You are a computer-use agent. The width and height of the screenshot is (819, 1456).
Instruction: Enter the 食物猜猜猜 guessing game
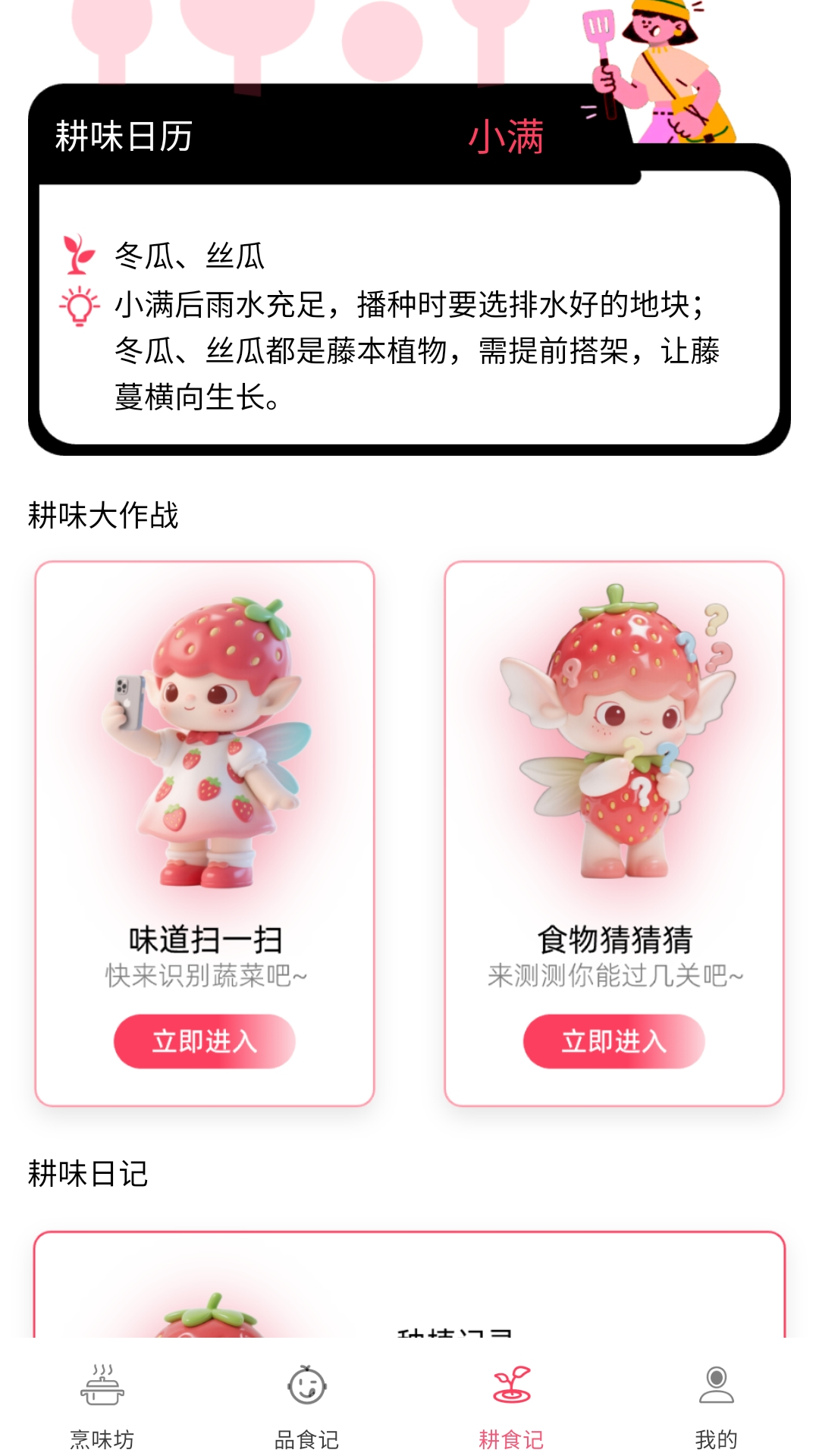pos(613,1041)
